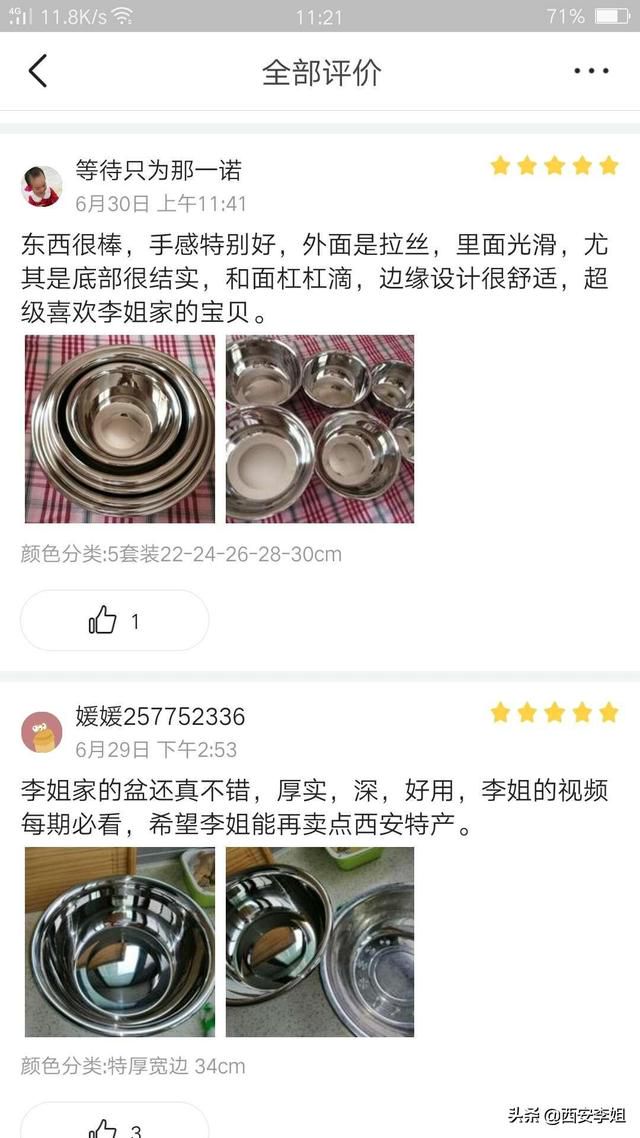
Task: Open the first bowl photo in 媛媛257752336's review
Action: pyautogui.click(x=120, y=942)
